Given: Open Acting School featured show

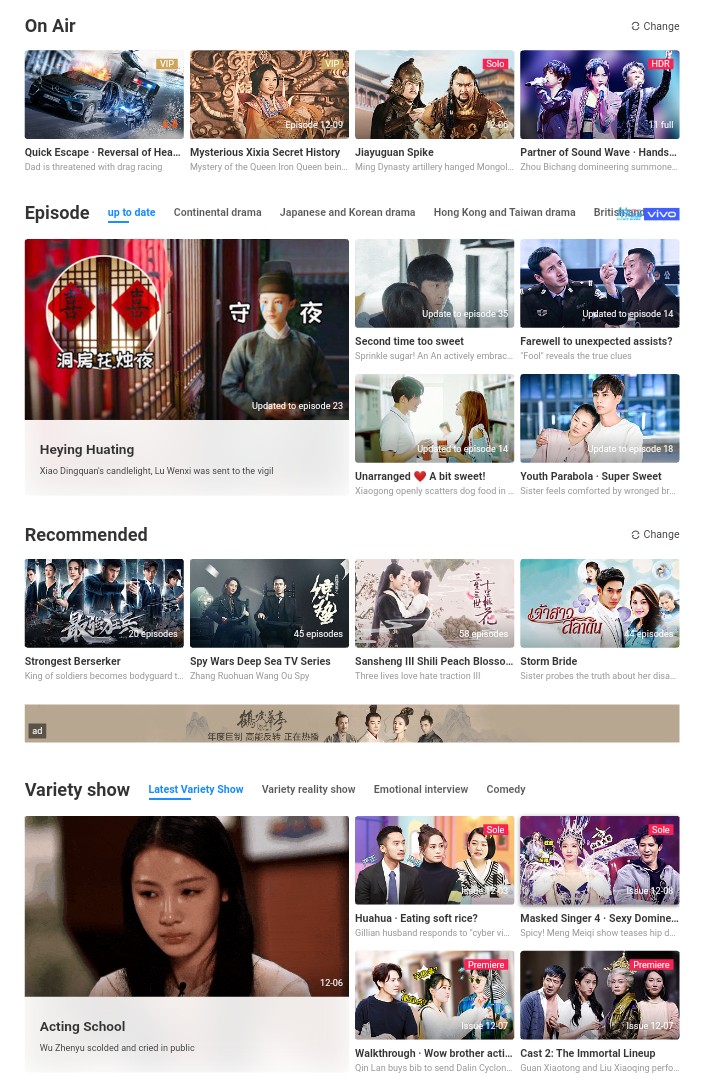Looking at the screenshot, I should [x=187, y=906].
